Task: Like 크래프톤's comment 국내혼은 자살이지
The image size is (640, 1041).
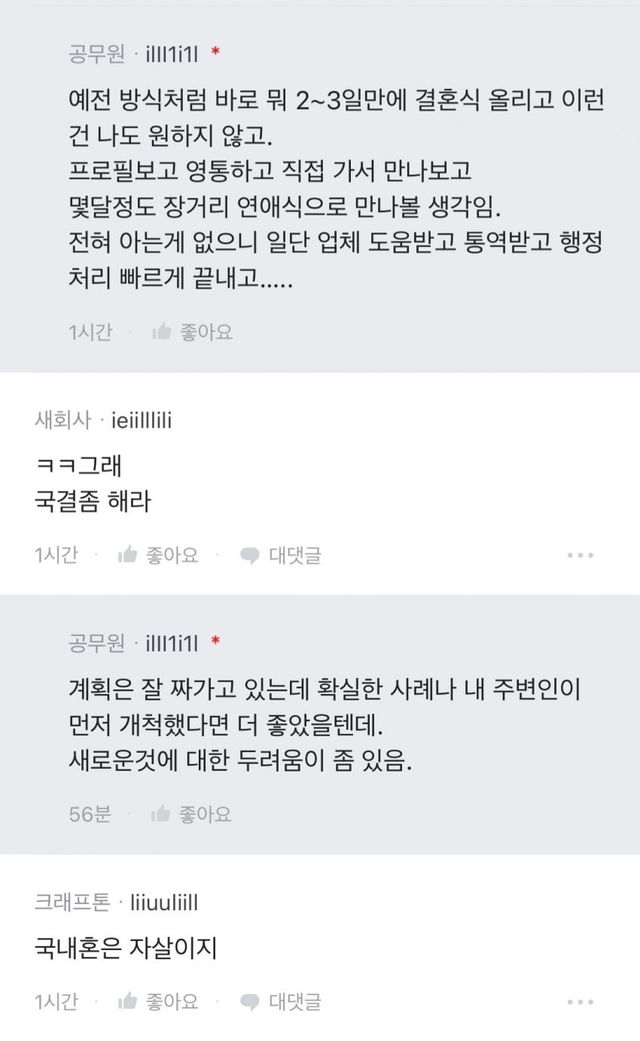Action: point(158,1002)
